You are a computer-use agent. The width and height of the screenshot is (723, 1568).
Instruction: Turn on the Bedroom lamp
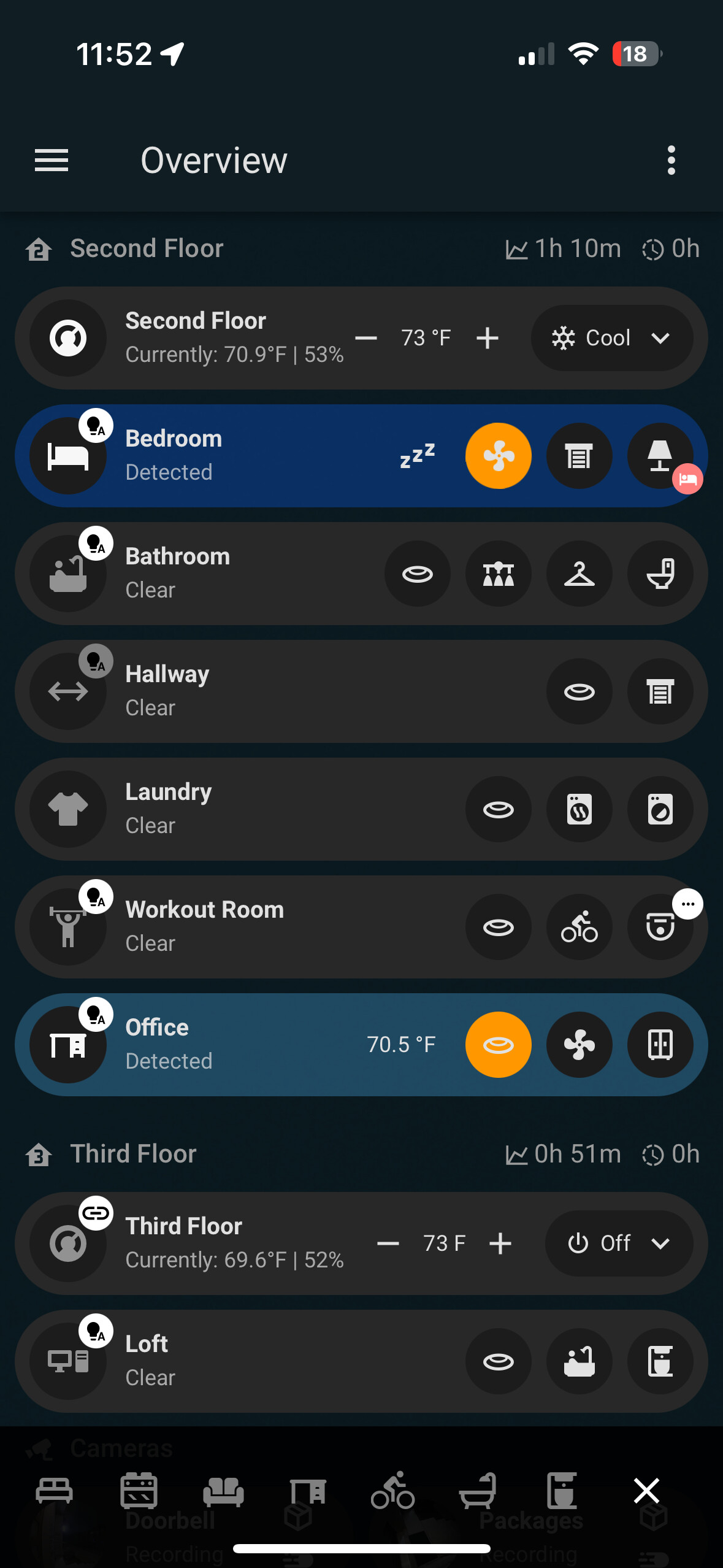(660, 456)
